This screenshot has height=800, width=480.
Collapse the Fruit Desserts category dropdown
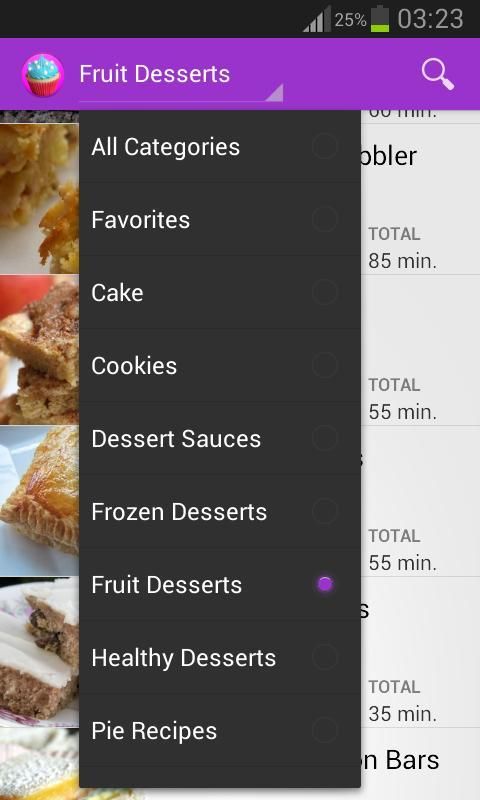pos(181,74)
